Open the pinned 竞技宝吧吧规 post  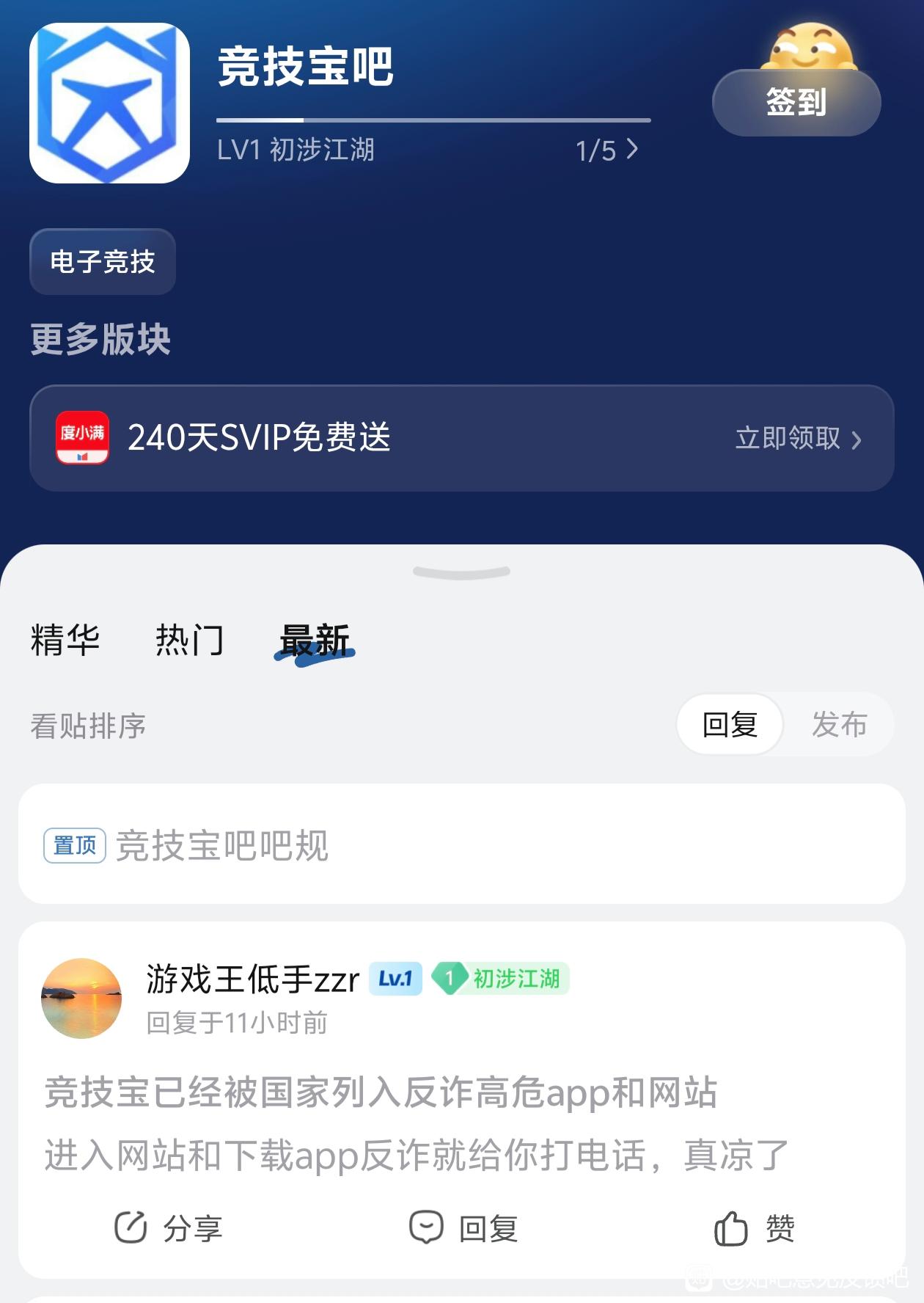[x=462, y=844]
